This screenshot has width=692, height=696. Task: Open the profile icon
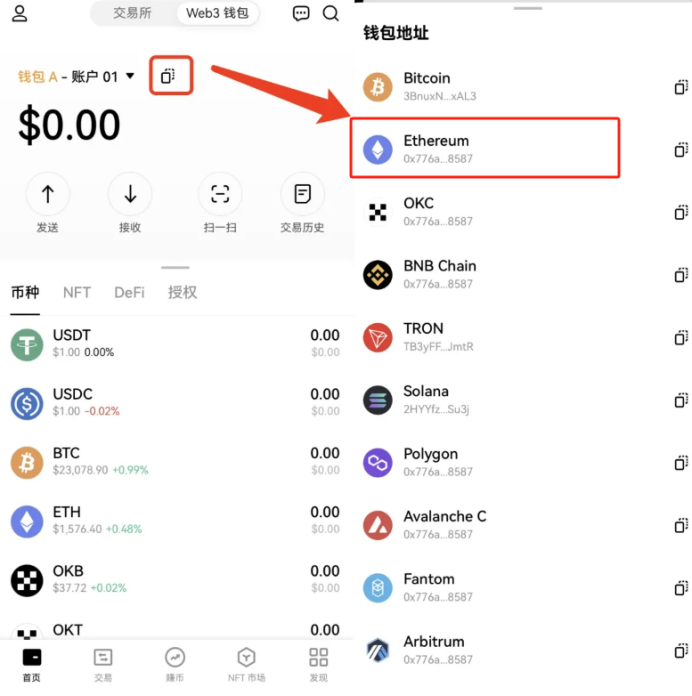[19, 14]
